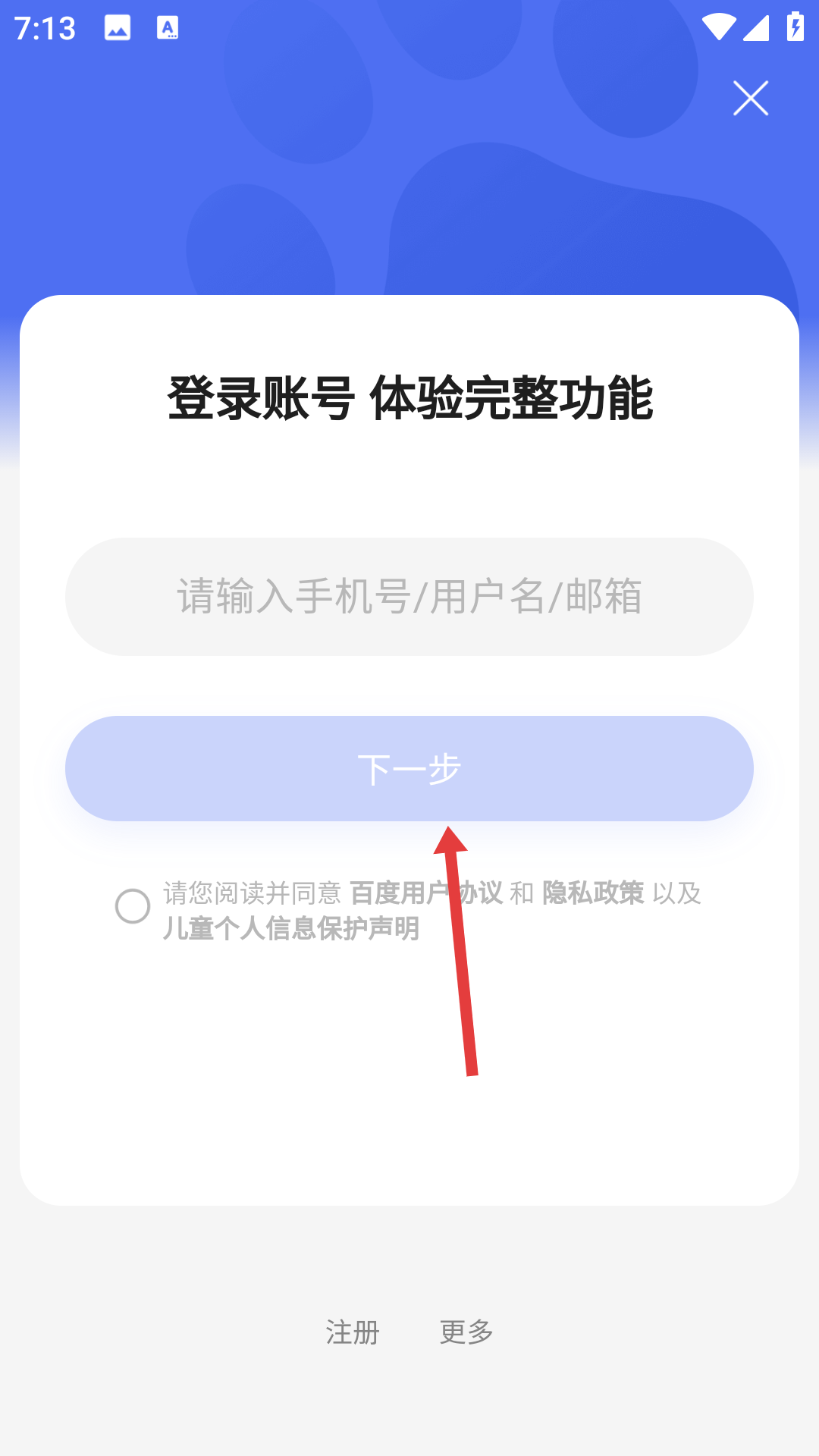Screen dimensions: 819x1456
Task: Open 隐私政策 link
Action: [x=593, y=893]
